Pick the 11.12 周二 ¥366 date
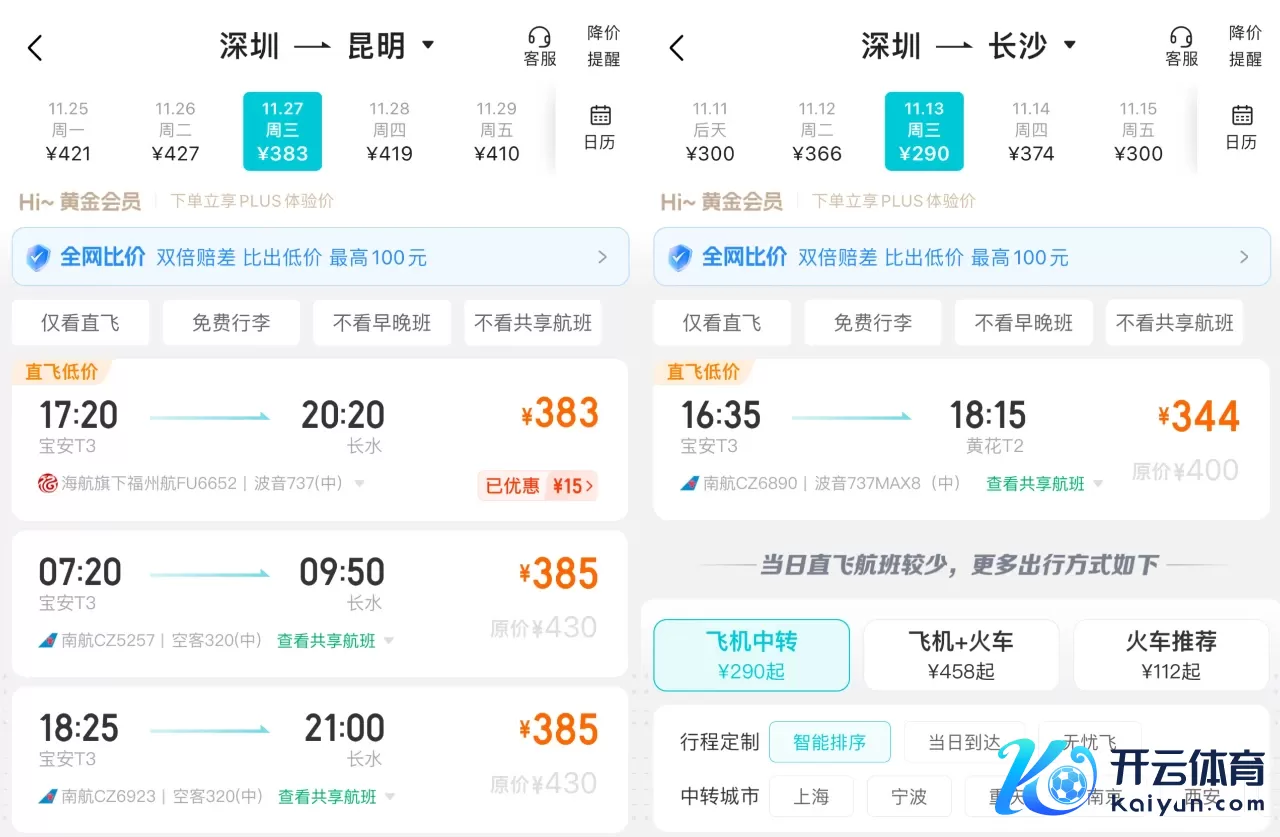Screen dimensions: 1280x837 pos(817,131)
